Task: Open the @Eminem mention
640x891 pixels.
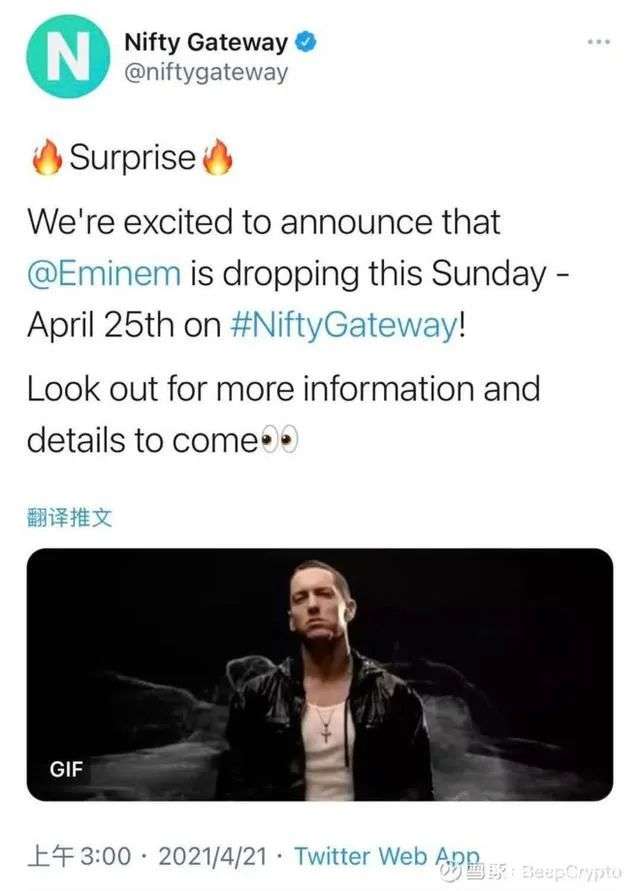Action: [x=104, y=274]
